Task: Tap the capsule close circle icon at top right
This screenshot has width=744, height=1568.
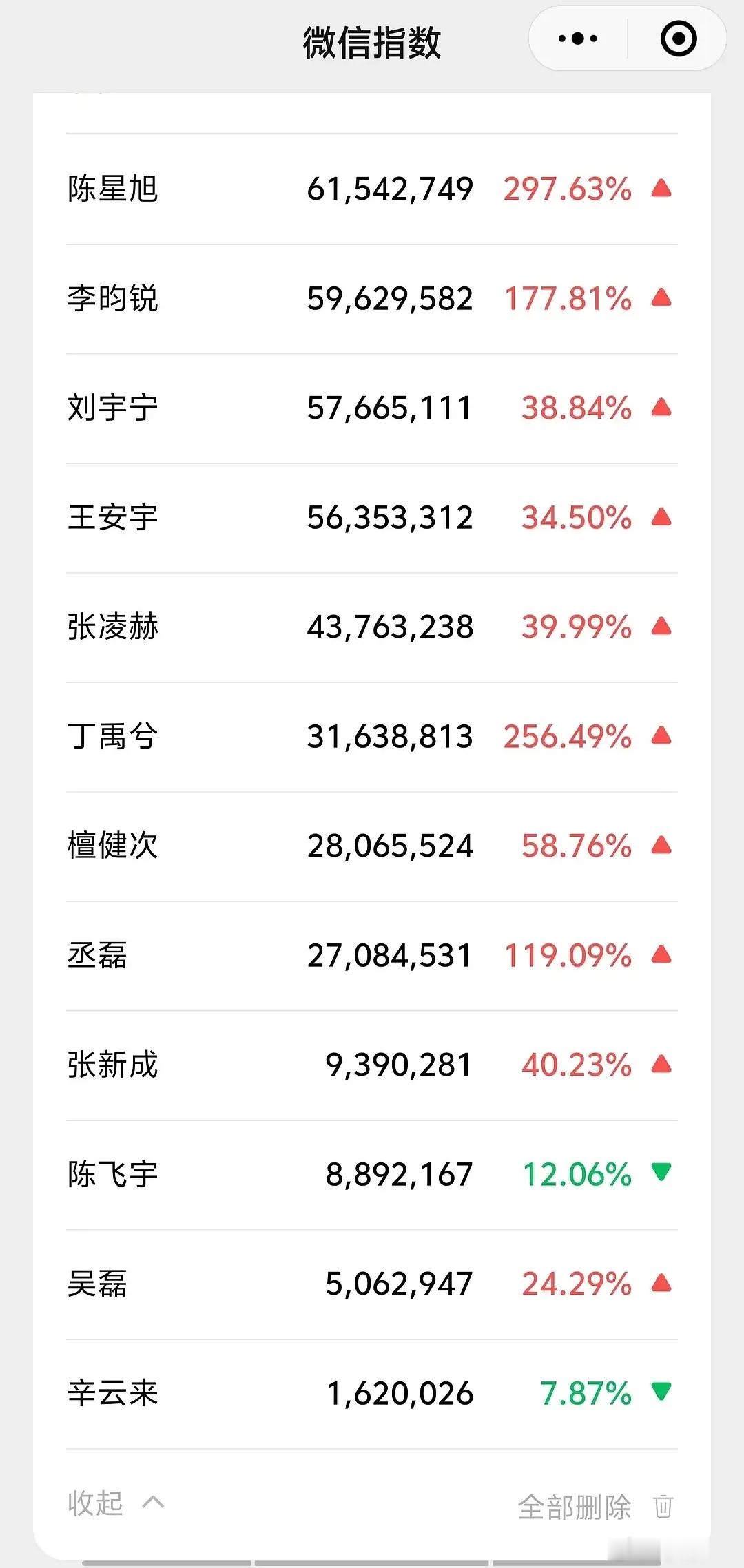Action: point(678,39)
